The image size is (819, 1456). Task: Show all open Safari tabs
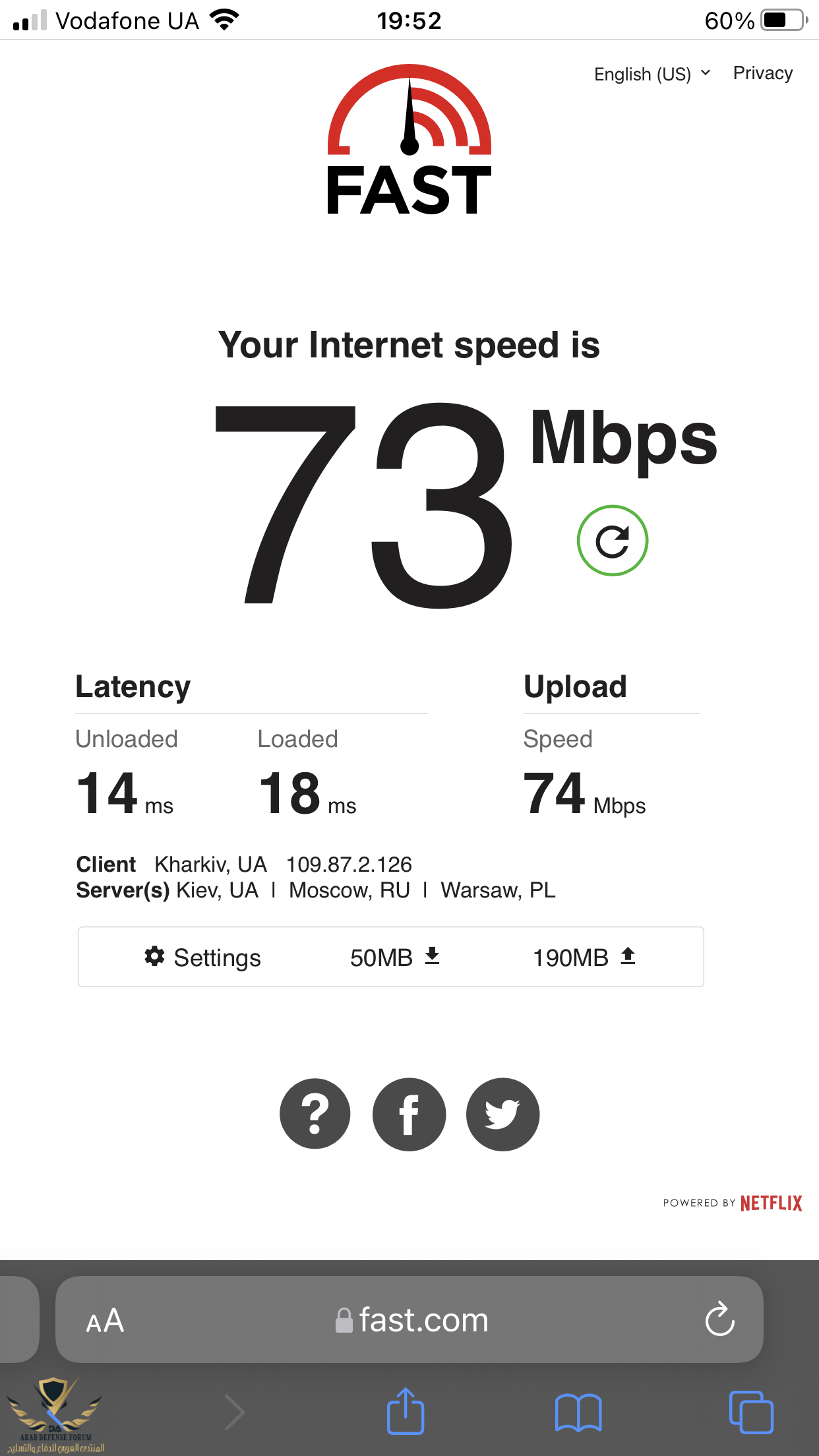click(751, 1412)
